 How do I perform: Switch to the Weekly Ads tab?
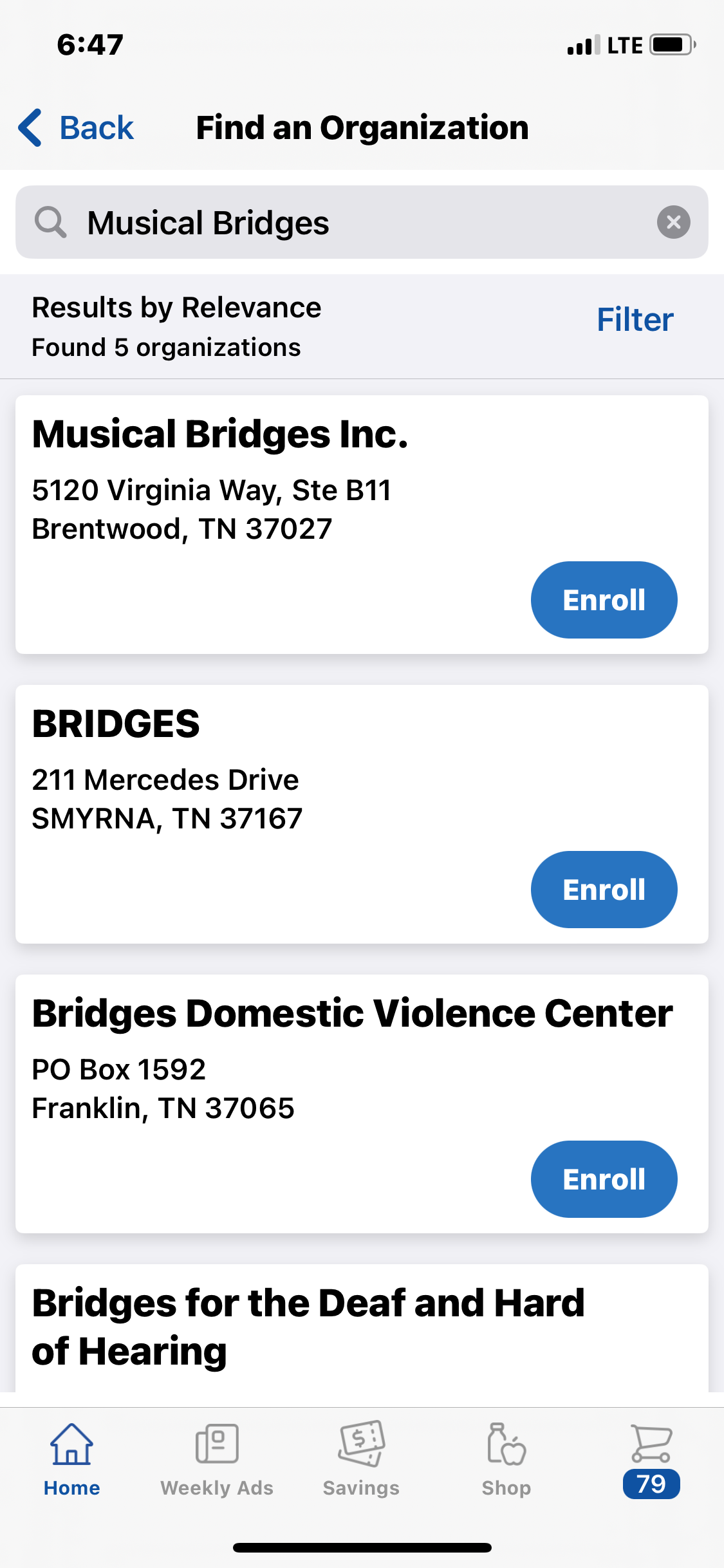(x=217, y=1461)
